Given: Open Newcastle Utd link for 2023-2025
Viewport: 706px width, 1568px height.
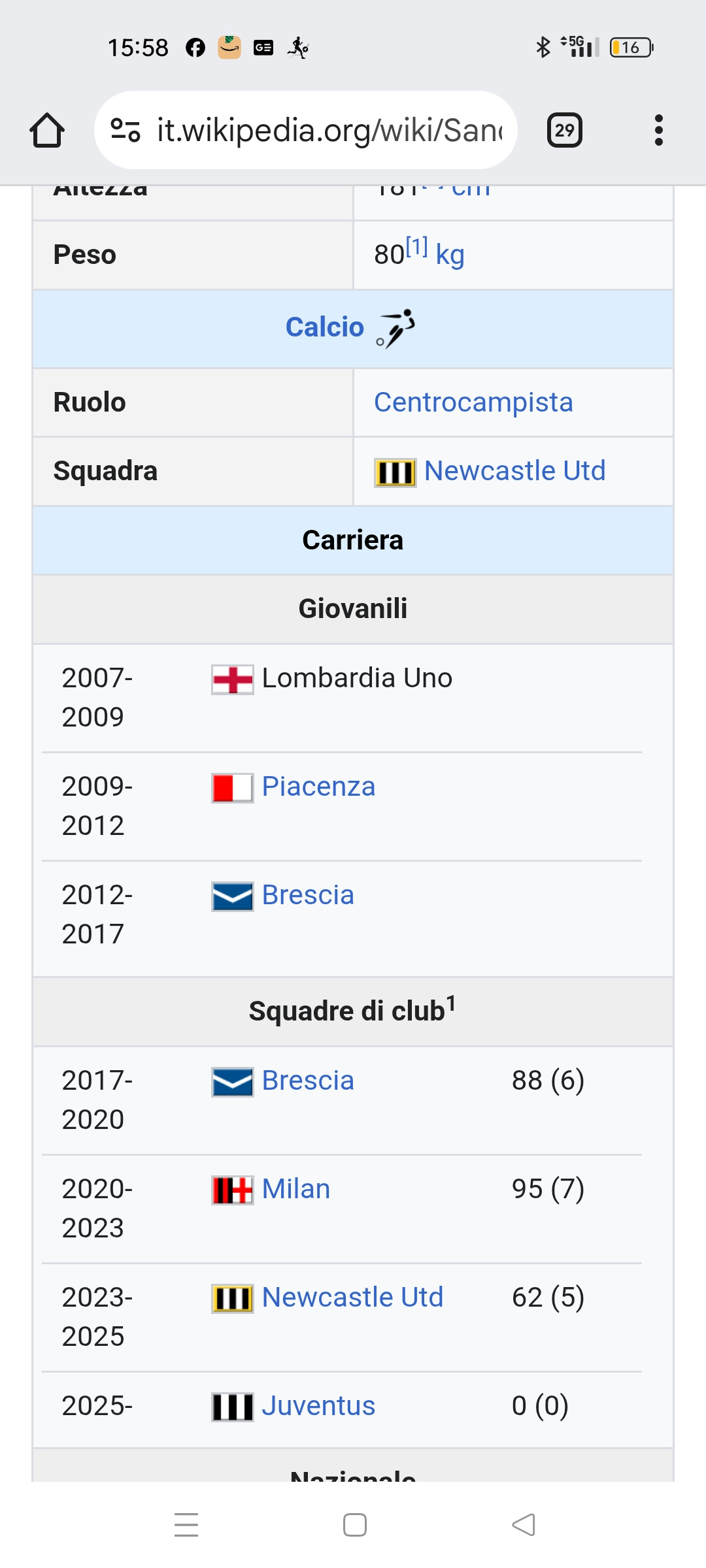Looking at the screenshot, I should click(352, 1298).
